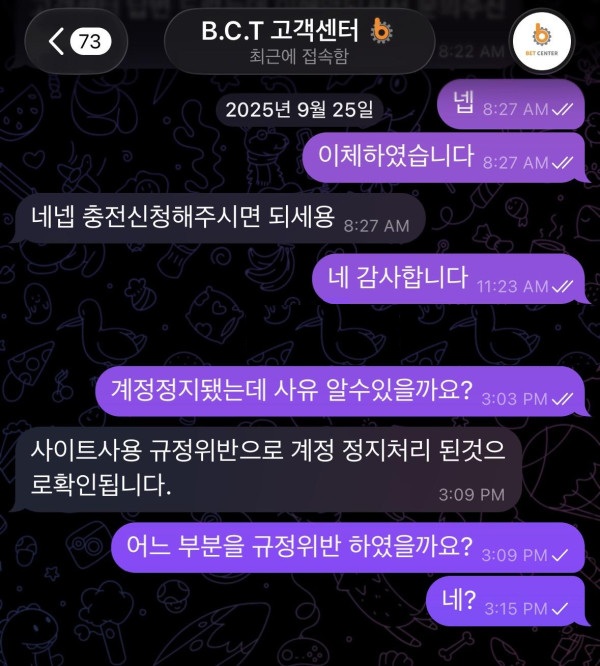Screen dimensions: 600x666
Task: Open B.C.T 고객센터 chat info header
Action: [298, 41]
